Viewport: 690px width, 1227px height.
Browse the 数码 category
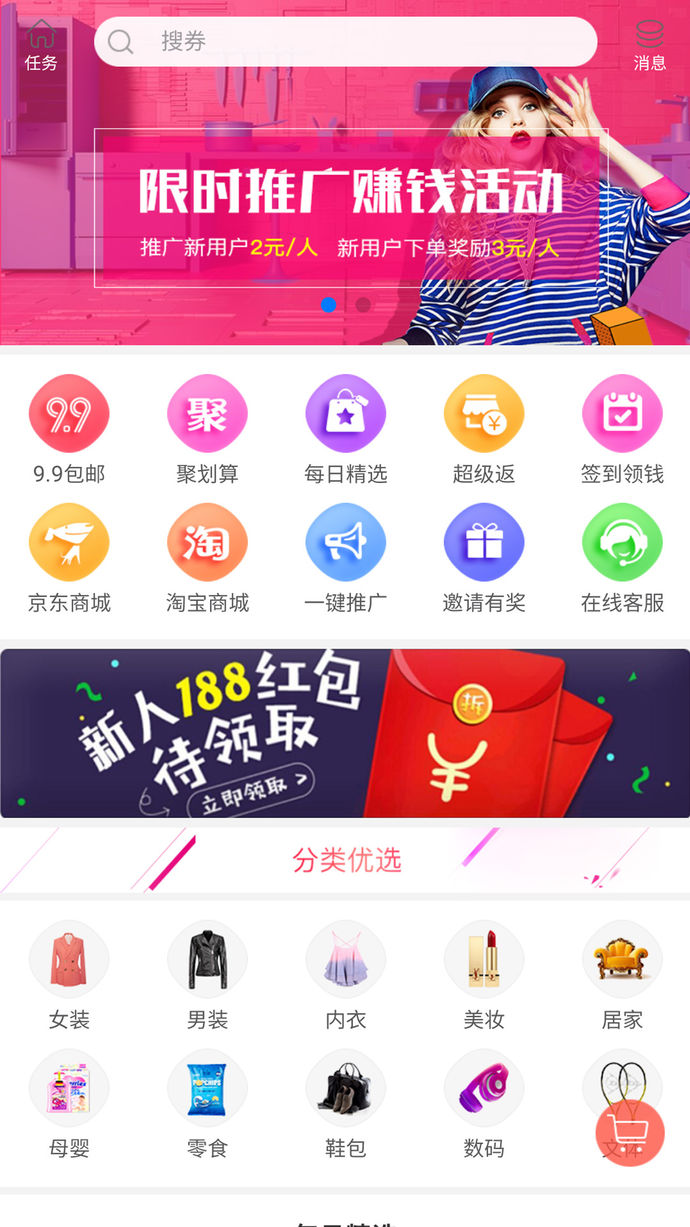pyautogui.click(x=484, y=1103)
